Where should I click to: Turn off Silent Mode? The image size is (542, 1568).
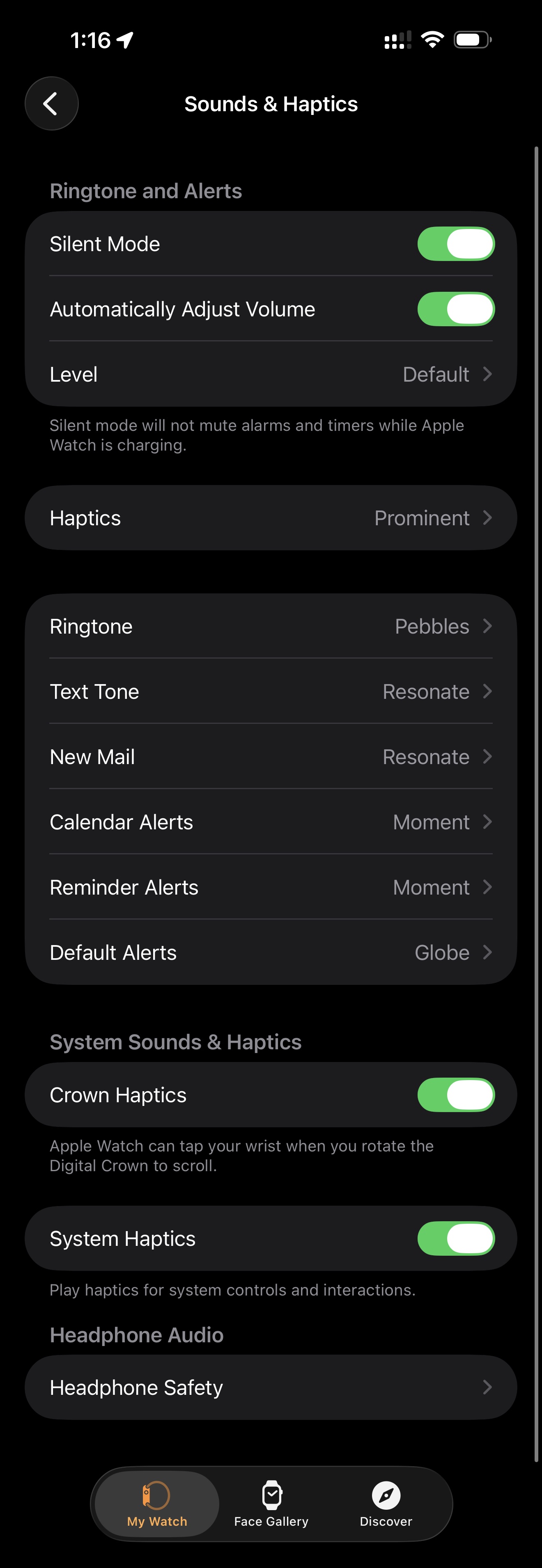[x=455, y=244]
